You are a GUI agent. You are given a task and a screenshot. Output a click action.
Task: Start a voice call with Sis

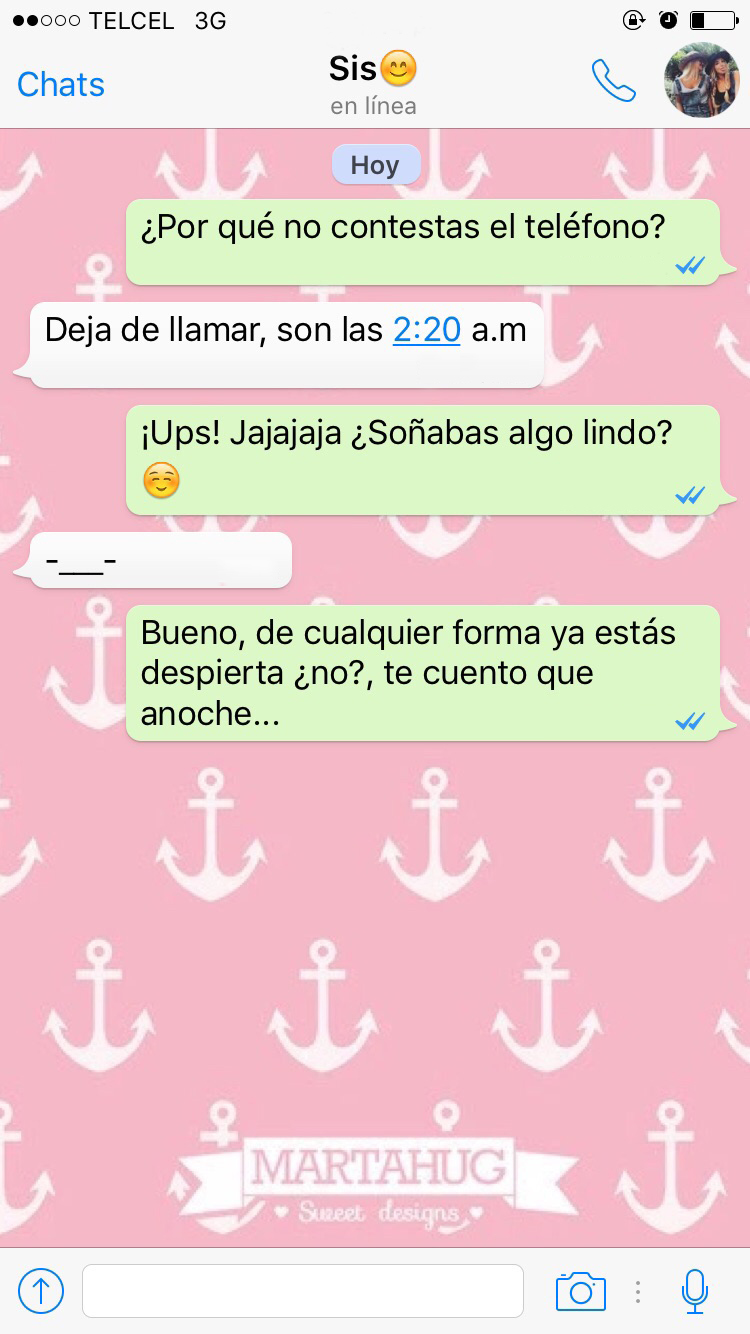(x=613, y=82)
